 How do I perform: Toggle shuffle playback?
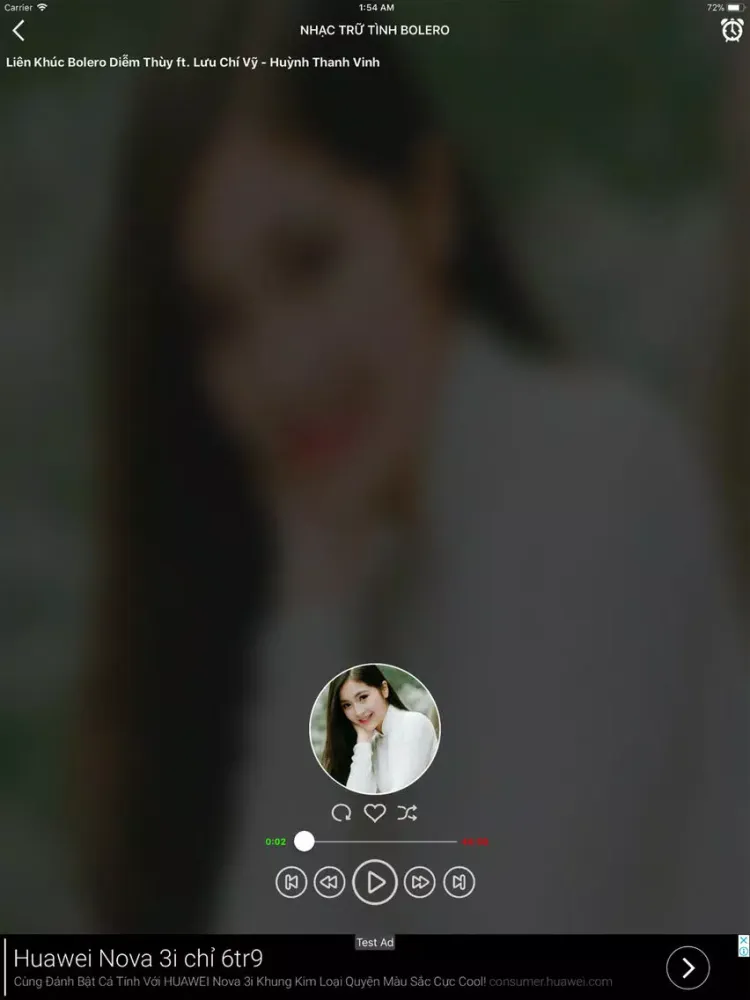coord(407,813)
